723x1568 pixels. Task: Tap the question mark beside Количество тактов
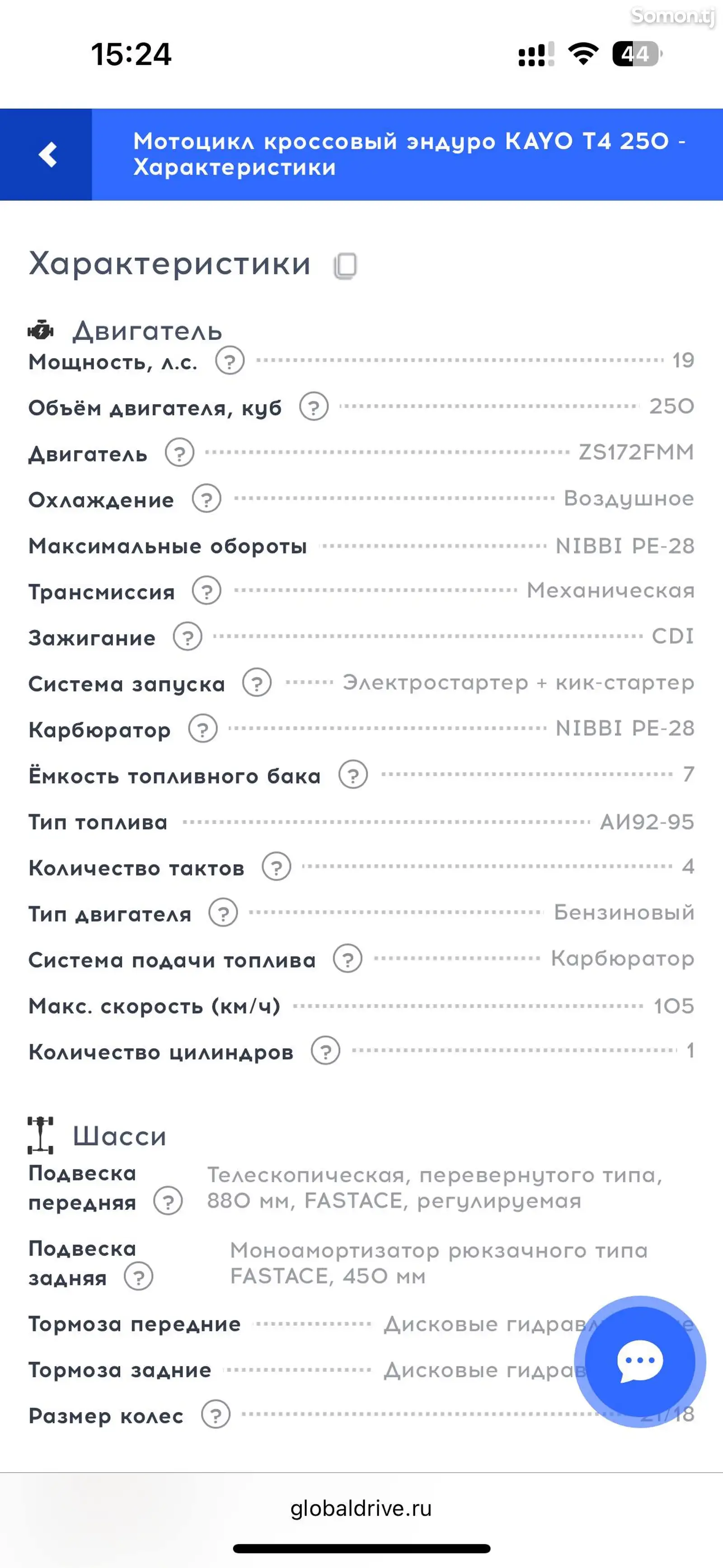tap(276, 867)
